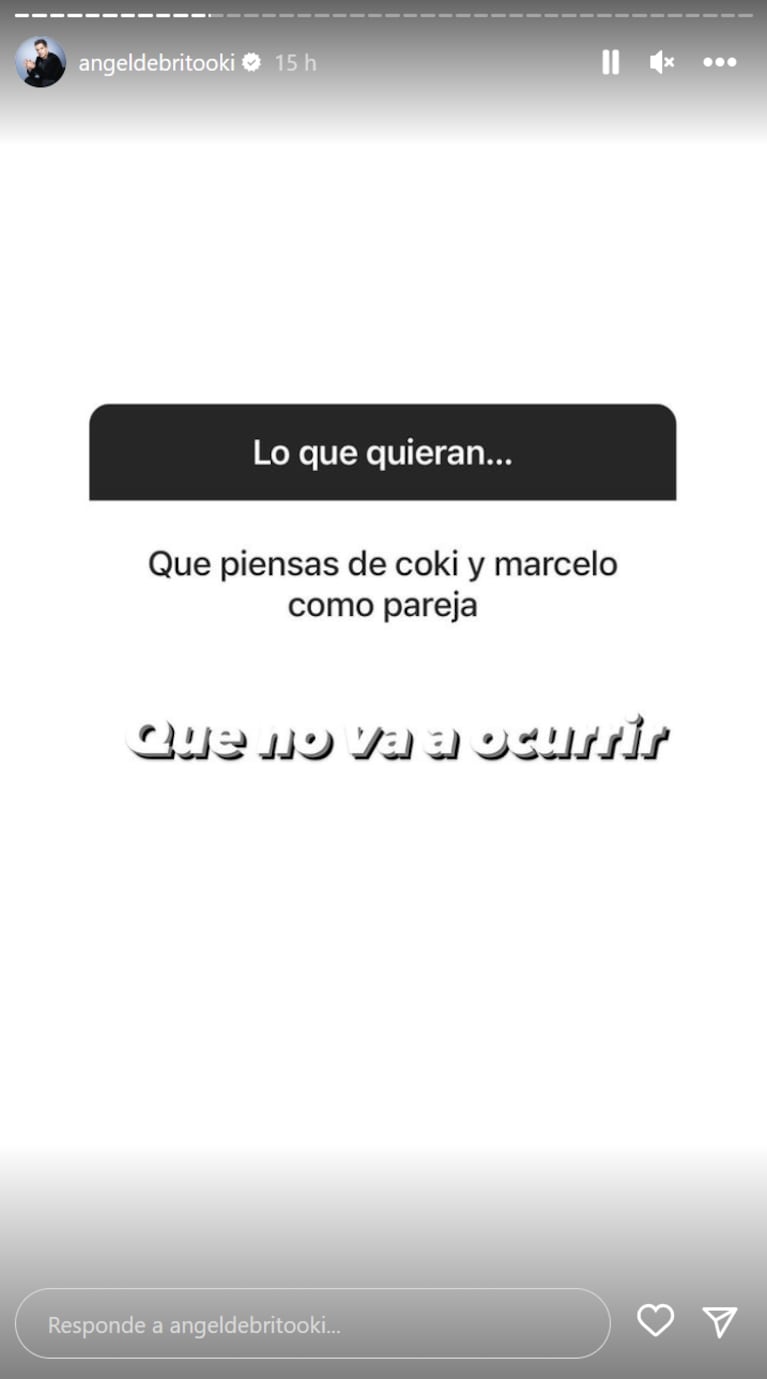Like this story with the heart

click(x=656, y=1321)
